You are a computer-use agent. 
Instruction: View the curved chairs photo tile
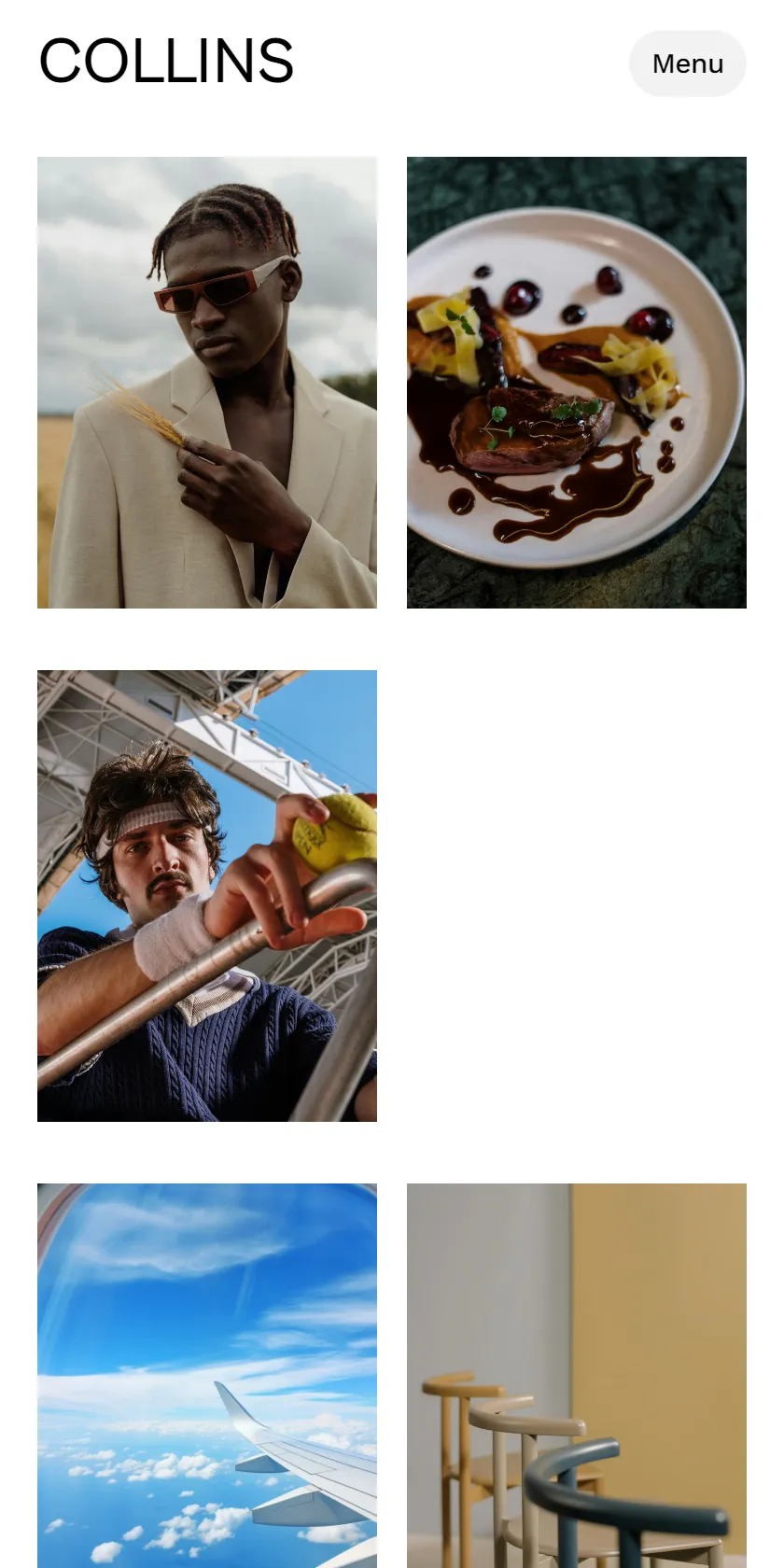point(577,1376)
